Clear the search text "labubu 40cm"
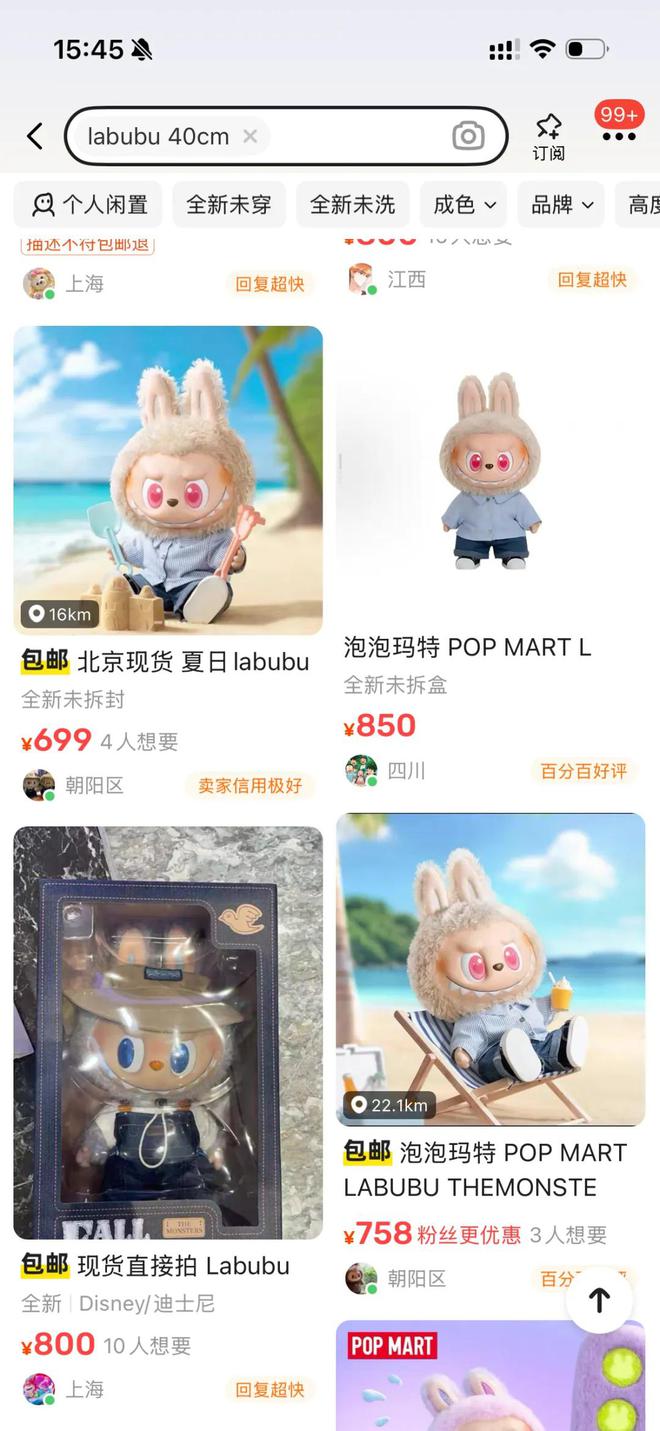Screen dimensions: 660x1431 click(250, 136)
